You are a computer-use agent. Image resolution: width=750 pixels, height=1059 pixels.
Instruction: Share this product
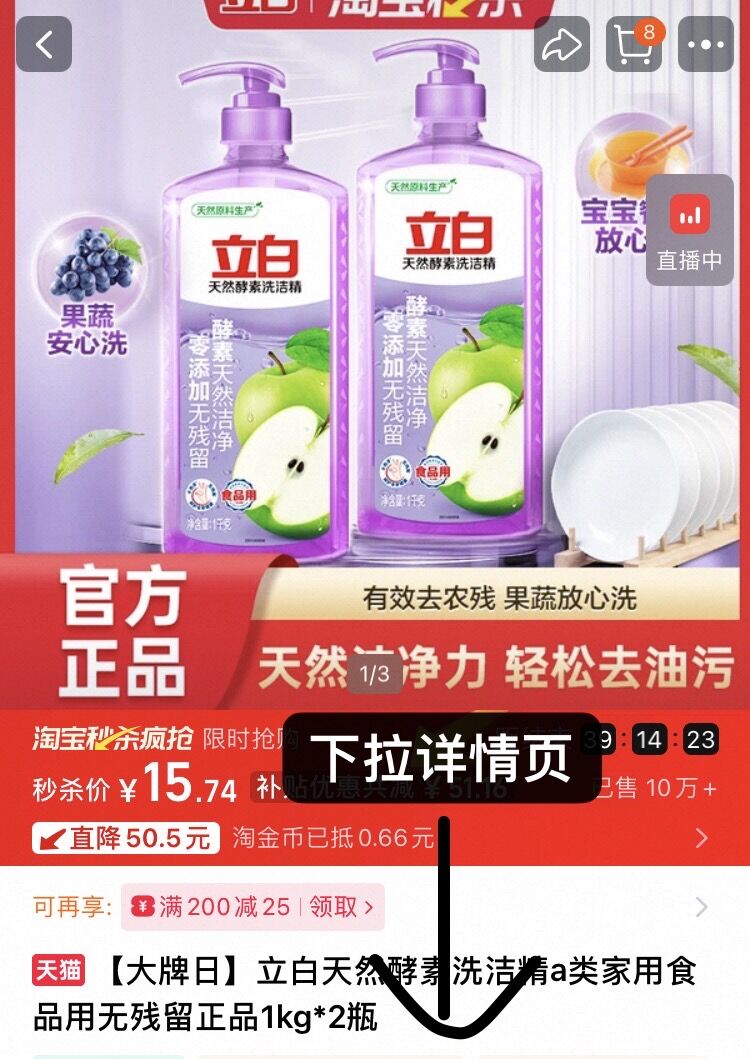[562, 45]
